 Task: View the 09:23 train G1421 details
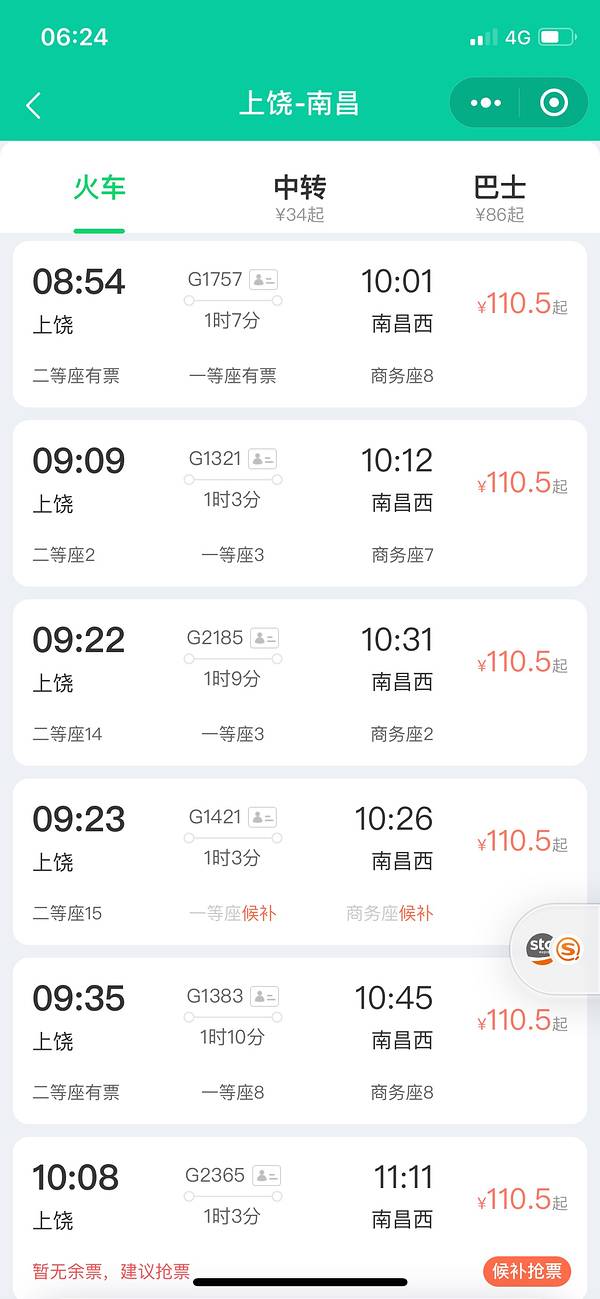(x=300, y=861)
